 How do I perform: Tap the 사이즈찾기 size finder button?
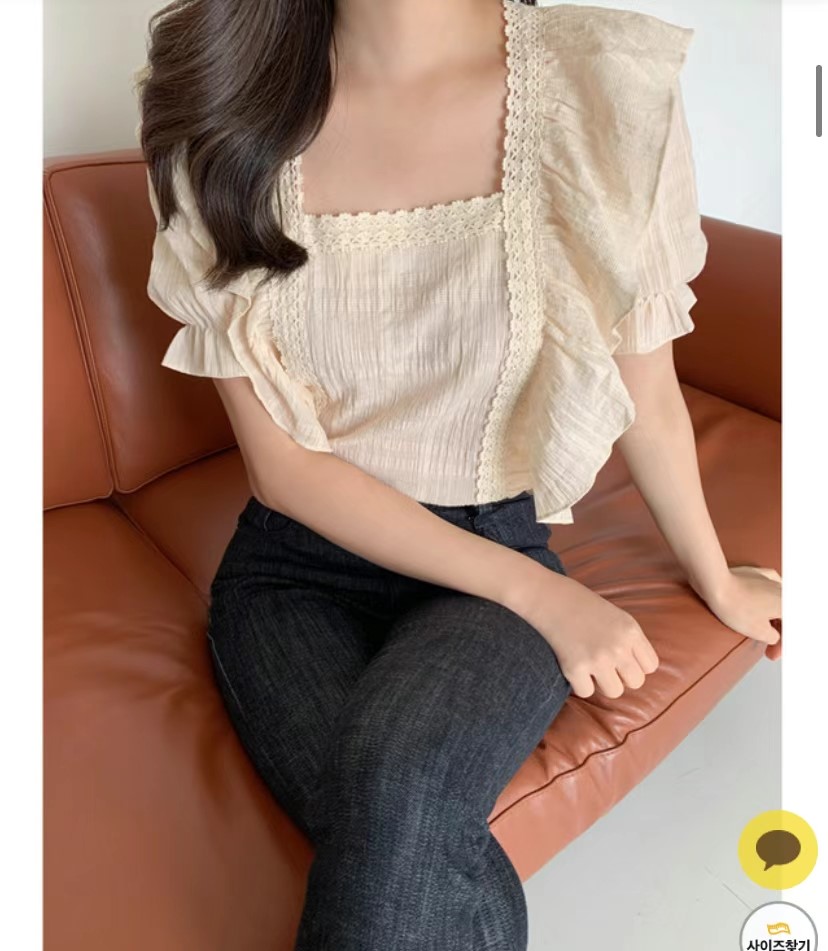click(779, 930)
